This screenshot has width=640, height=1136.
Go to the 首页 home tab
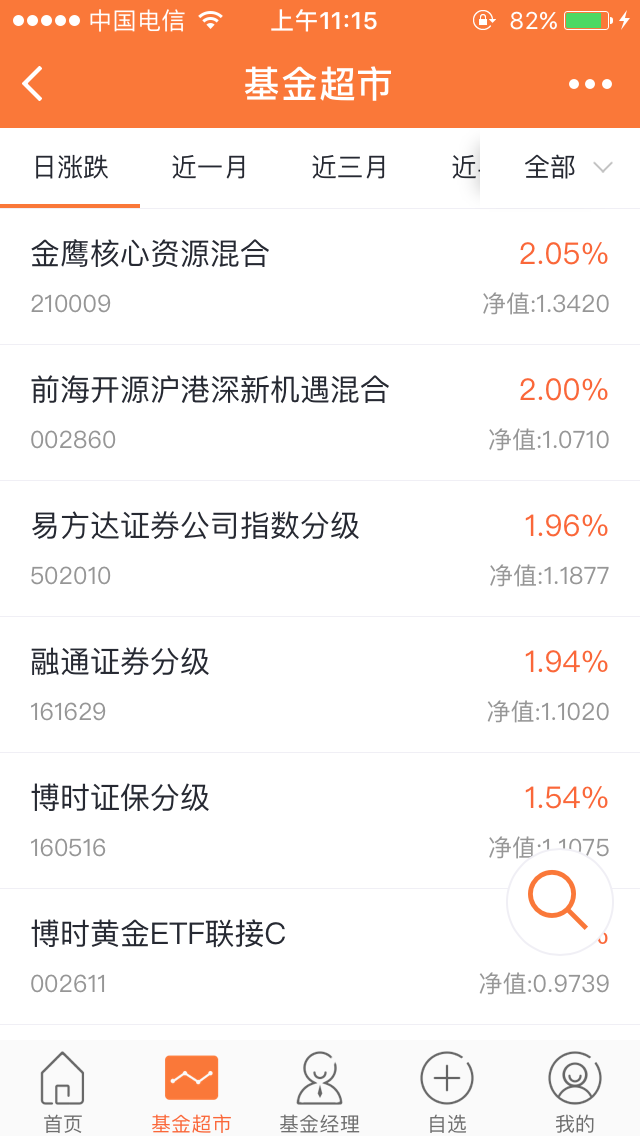62,1090
